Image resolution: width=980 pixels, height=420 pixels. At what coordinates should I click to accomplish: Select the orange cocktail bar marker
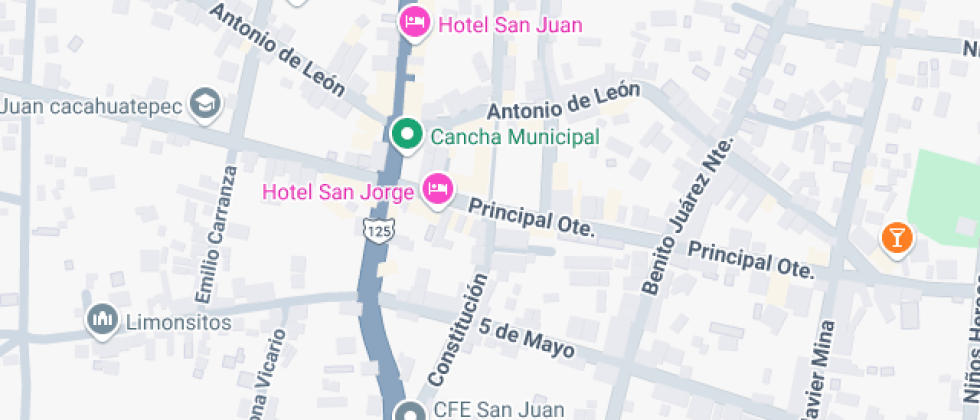[896, 238]
